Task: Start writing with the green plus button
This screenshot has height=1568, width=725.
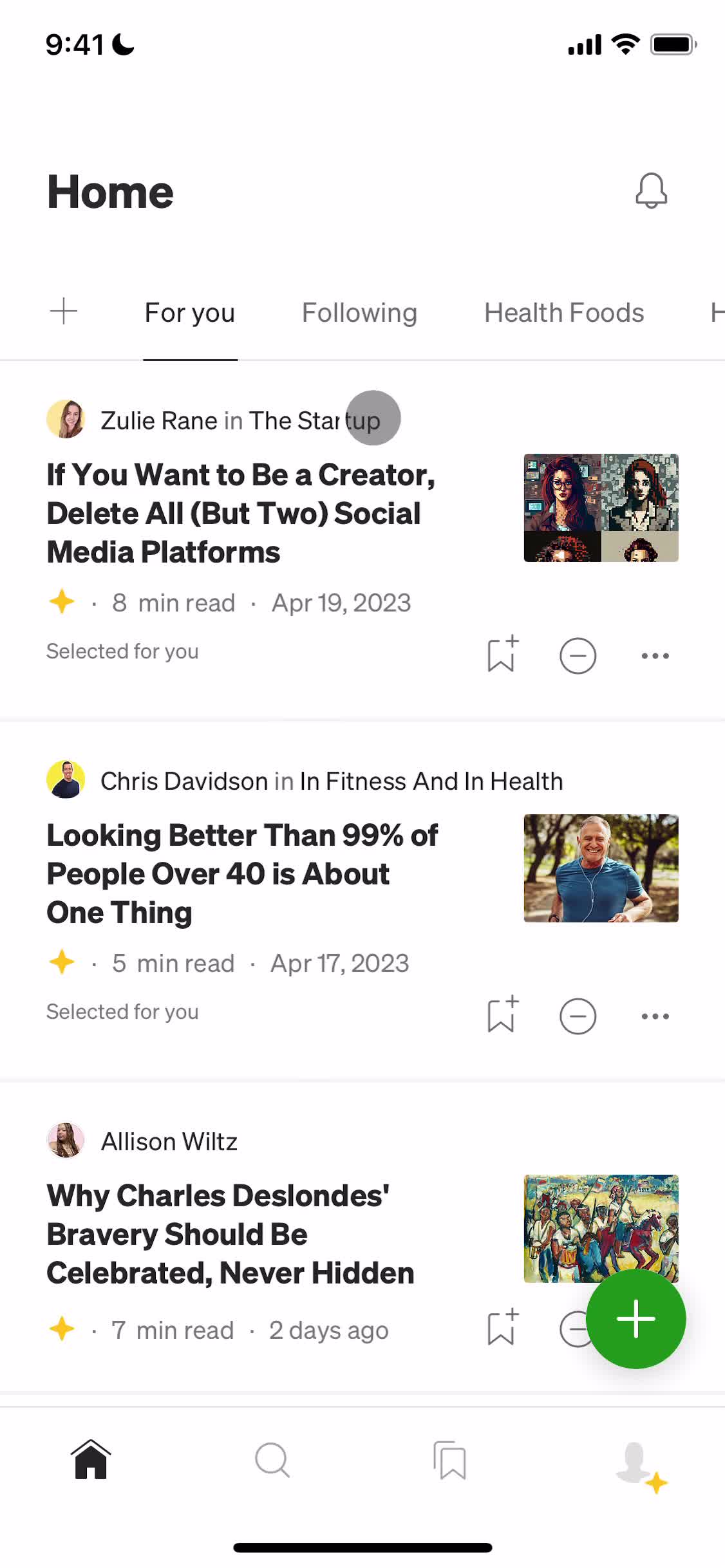Action: coord(636,1318)
